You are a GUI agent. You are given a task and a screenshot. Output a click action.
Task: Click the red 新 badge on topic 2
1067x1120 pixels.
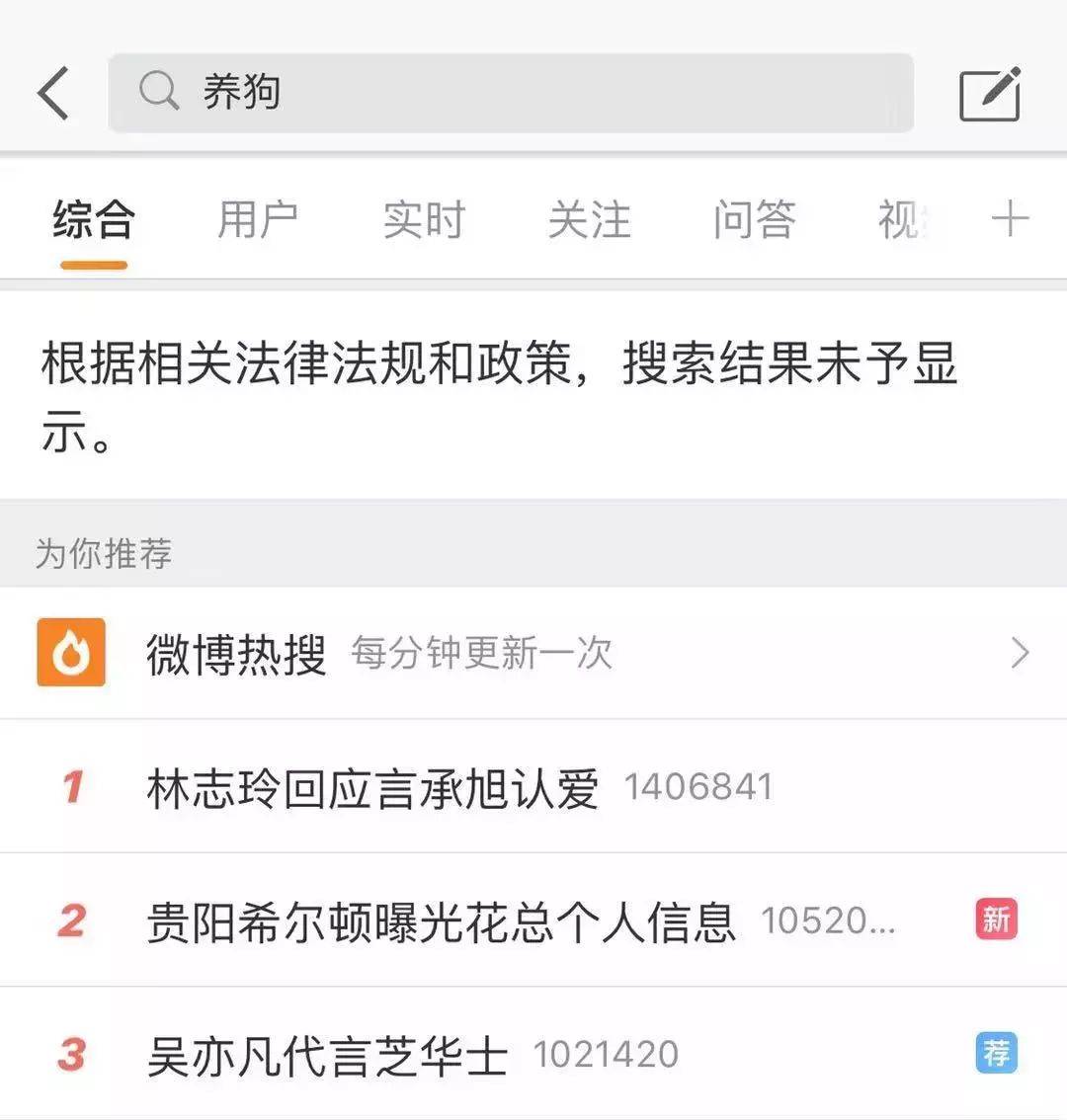click(996, 920)
